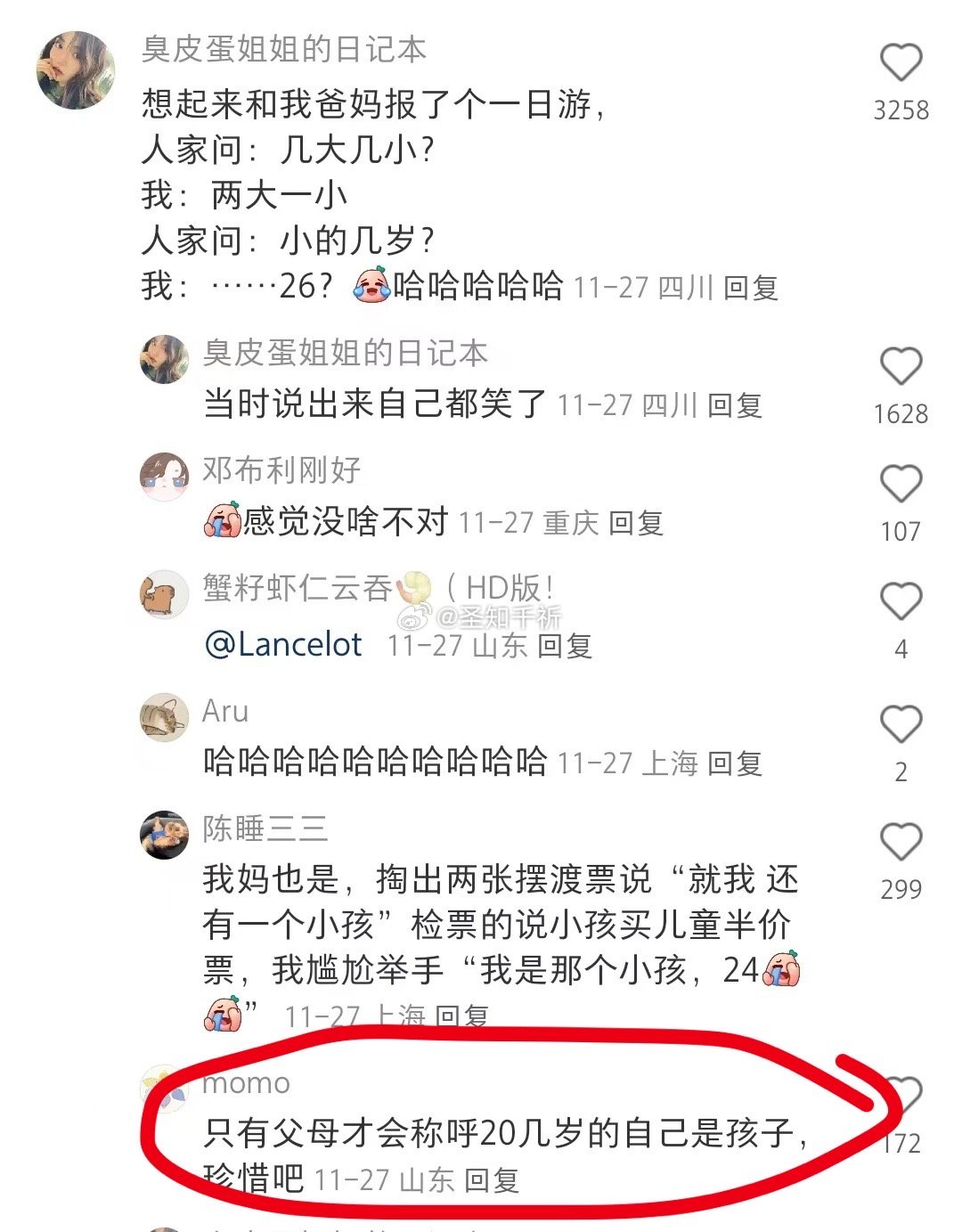Like Aru's 哈哈哈 comment
Screen dimensions: 962x1232
click(901, 724)
